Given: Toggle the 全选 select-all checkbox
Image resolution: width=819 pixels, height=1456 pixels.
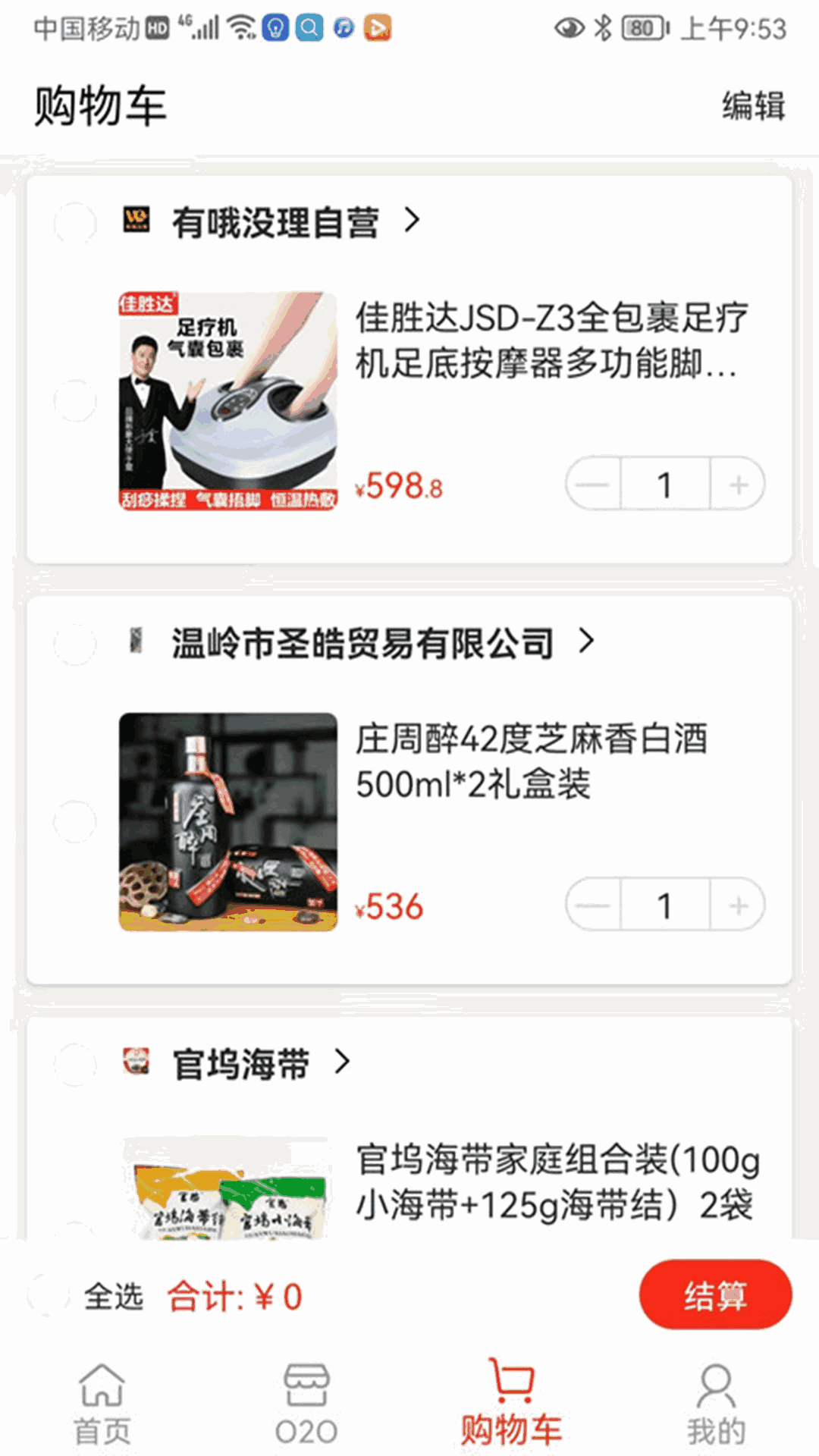Looking at the screenshot, I should pos(49,1296).
